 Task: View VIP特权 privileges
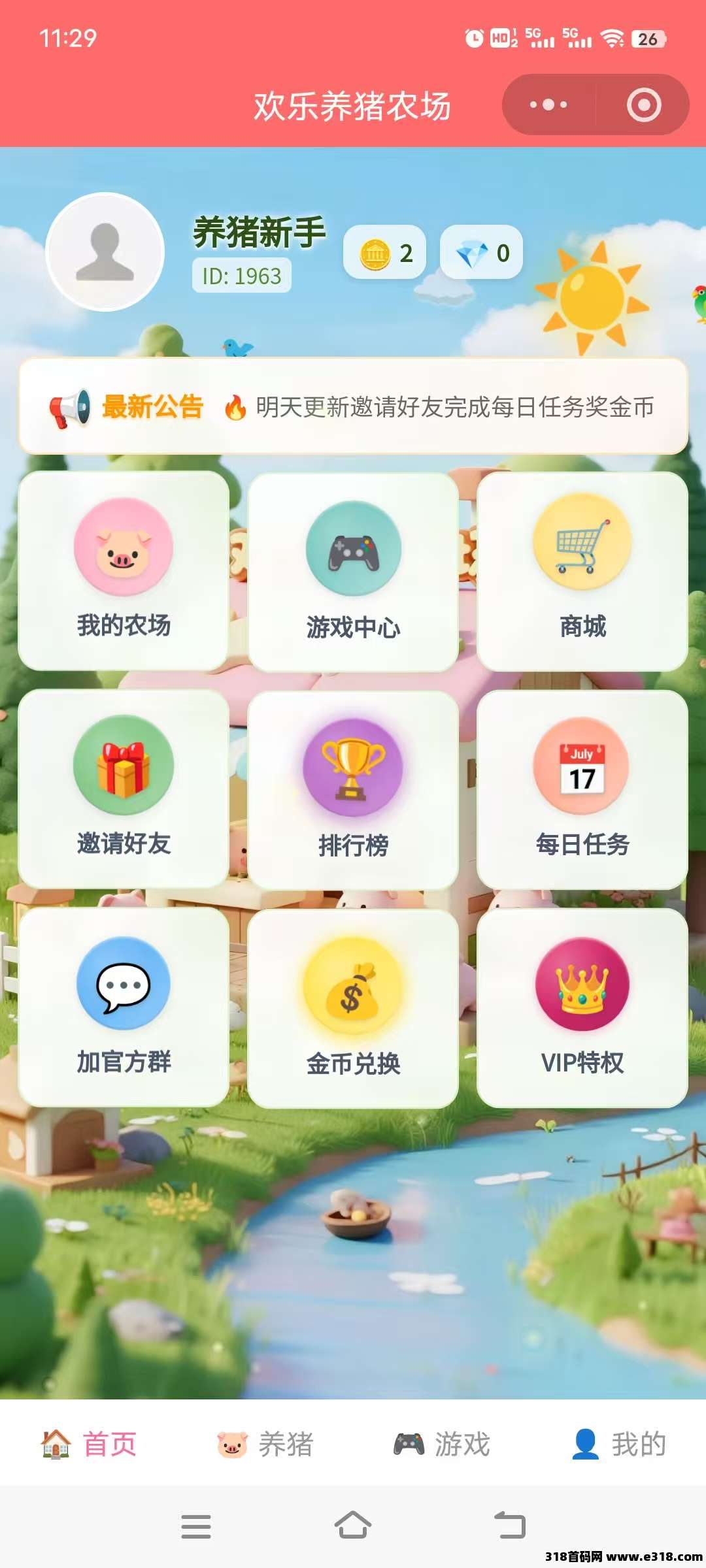click(x=582, y=1007)
